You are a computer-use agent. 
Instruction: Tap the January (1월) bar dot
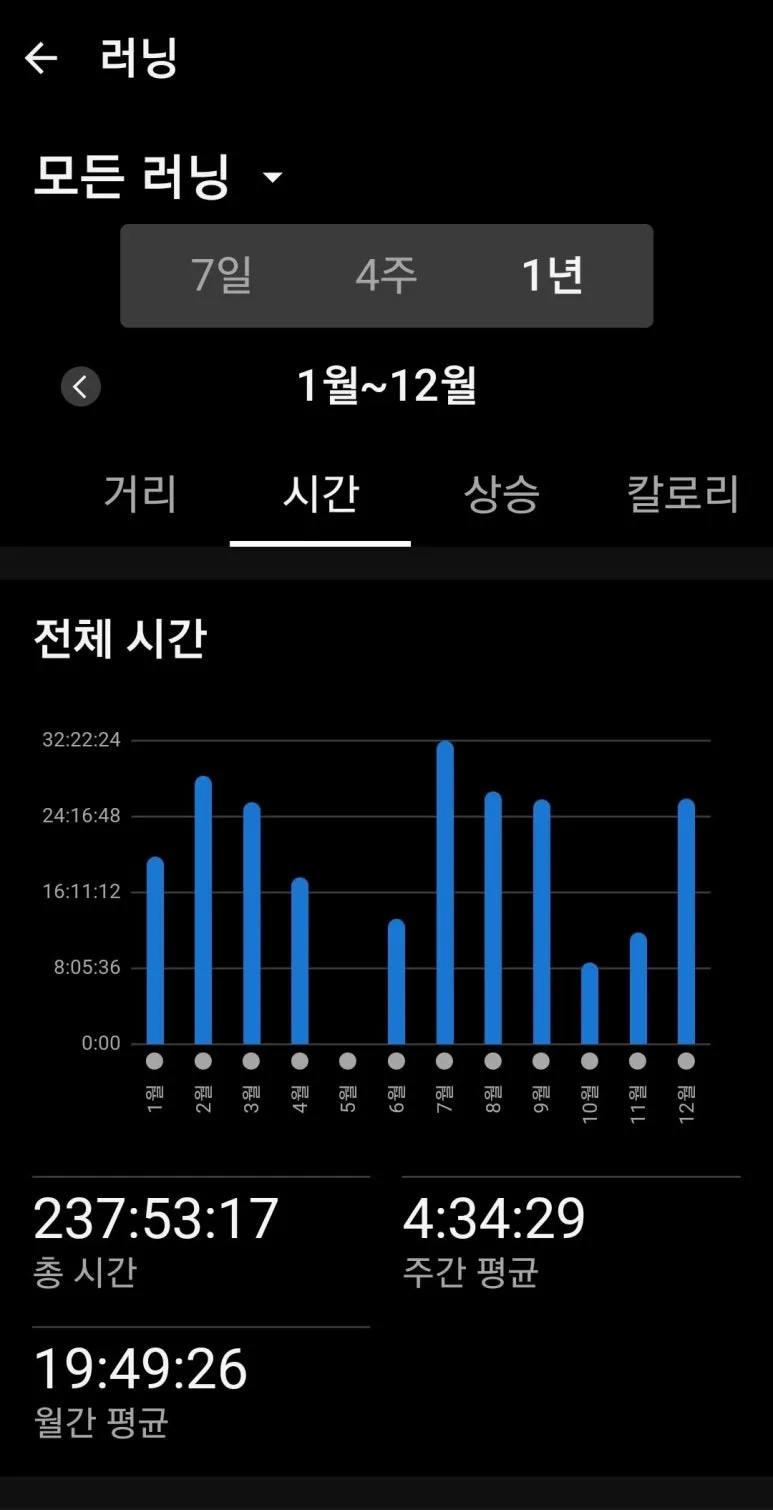[155, 1060]
